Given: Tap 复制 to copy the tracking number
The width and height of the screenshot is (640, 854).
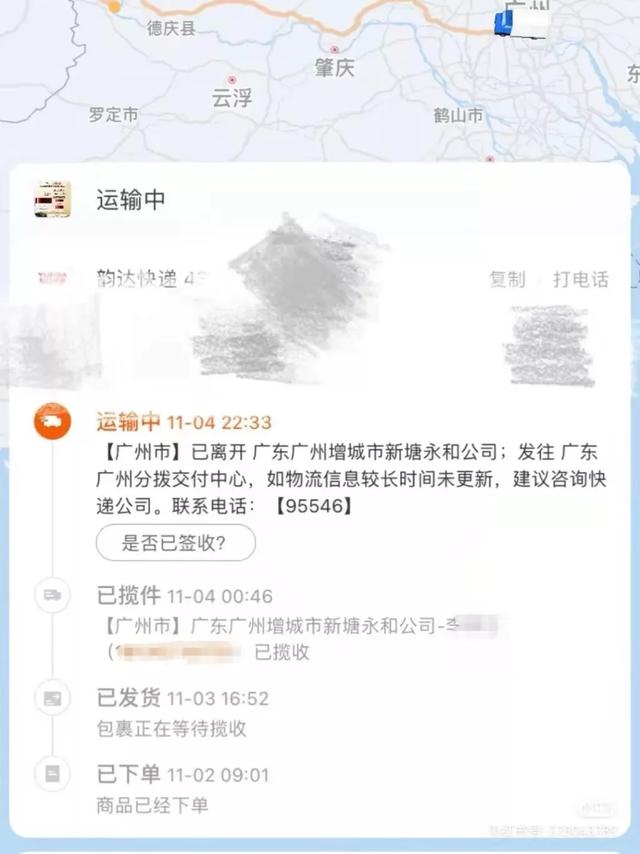Looking at the screenshot, I should 507,279.
